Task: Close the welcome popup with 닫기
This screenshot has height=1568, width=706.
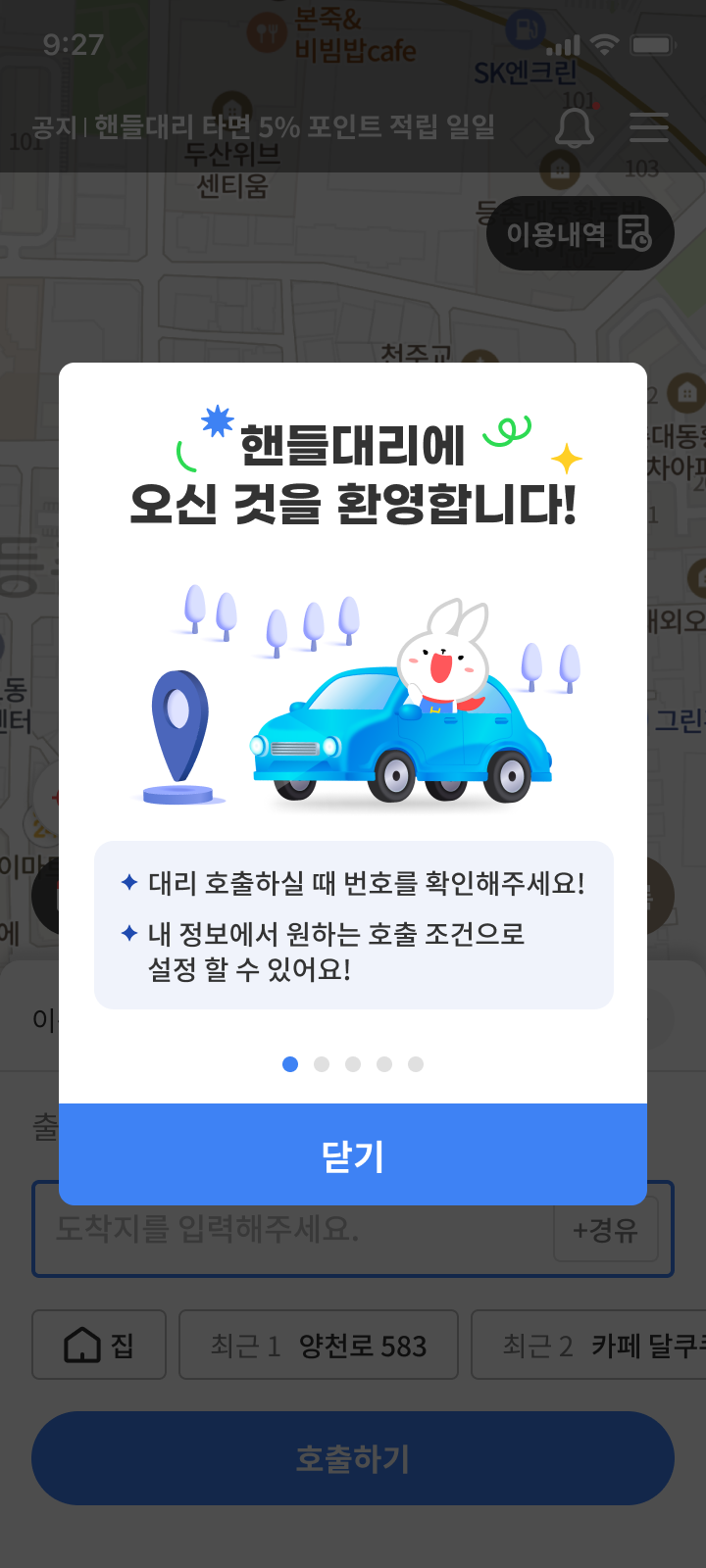Action: (x=353, y=1155)
